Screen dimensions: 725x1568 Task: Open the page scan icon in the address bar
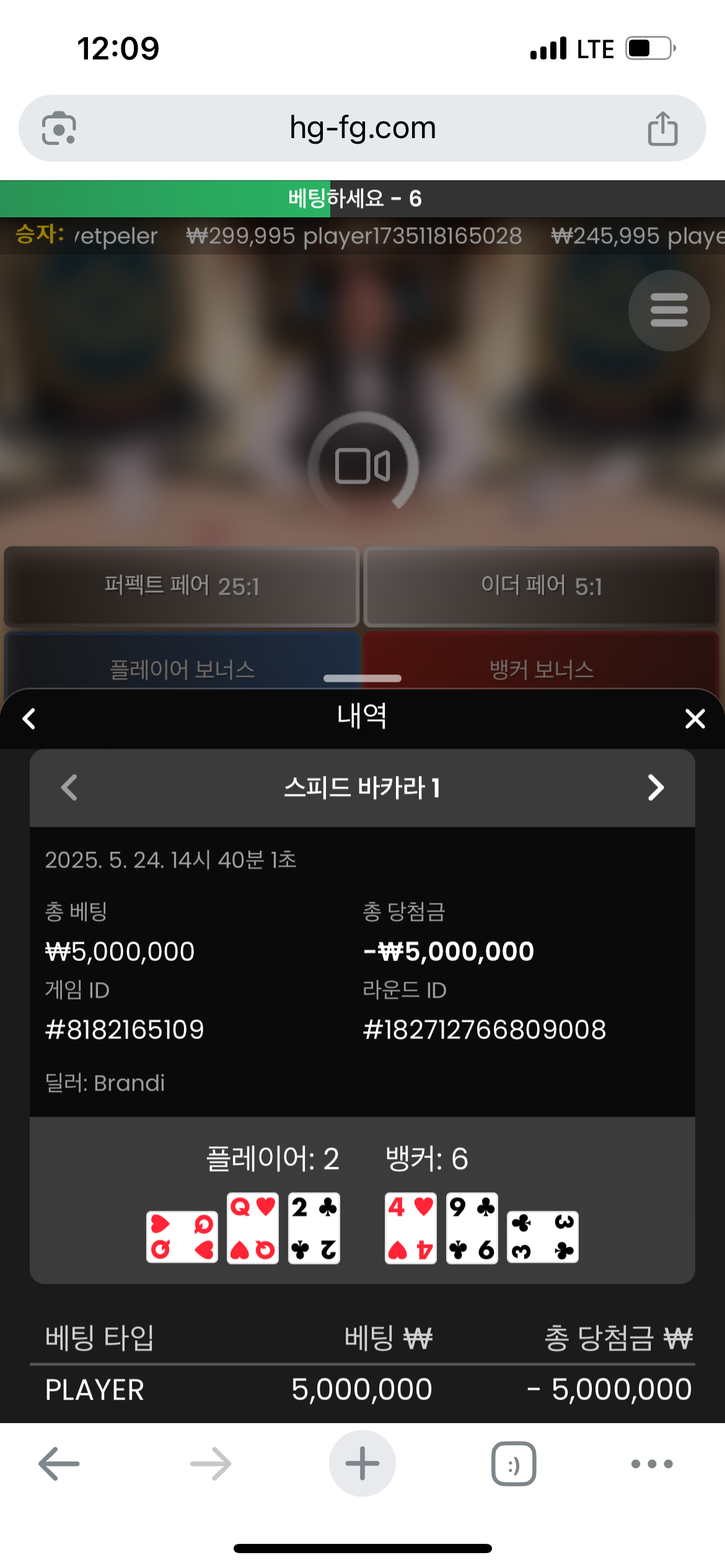(x=59, y=128)
